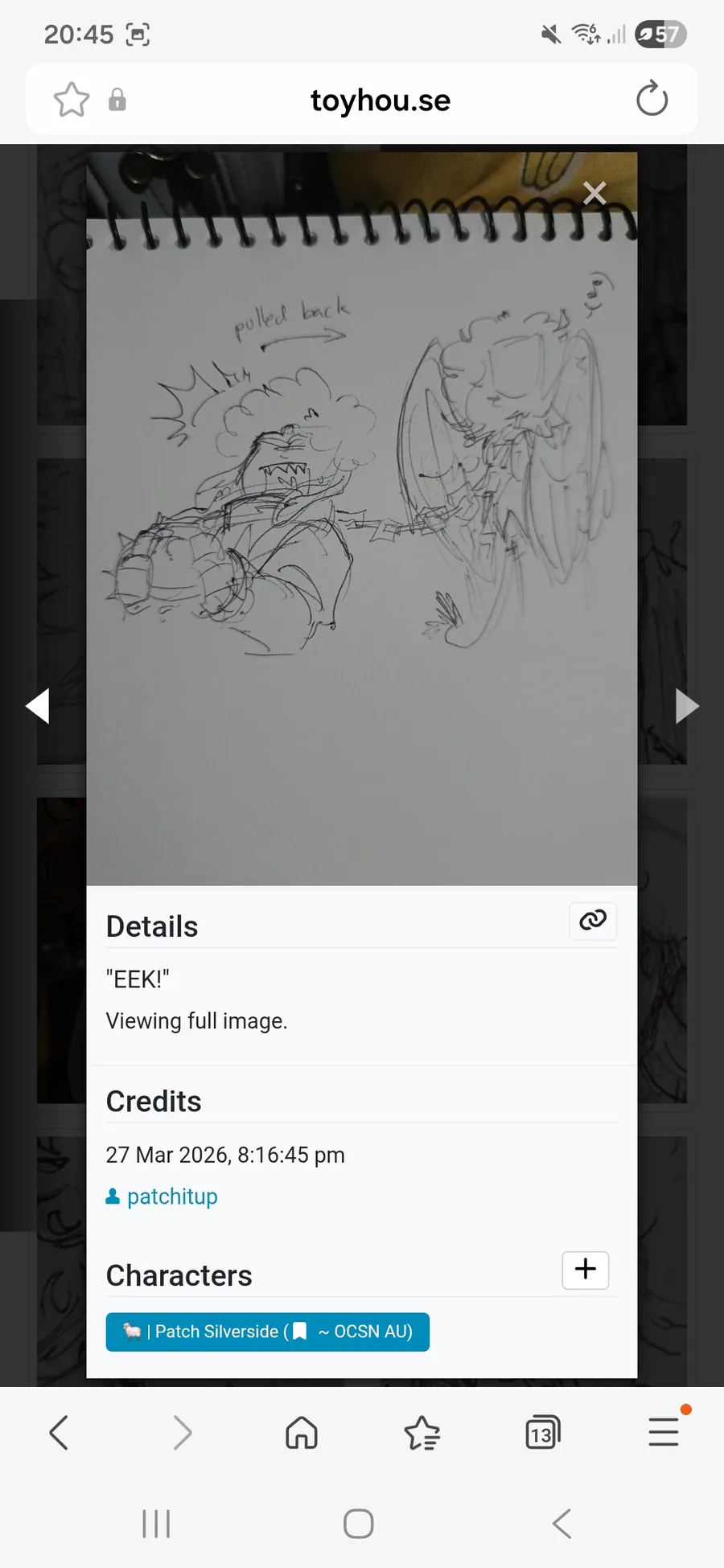Open patchitup's profile
Screen dimensions: 724x1568
pos(171,1197)
